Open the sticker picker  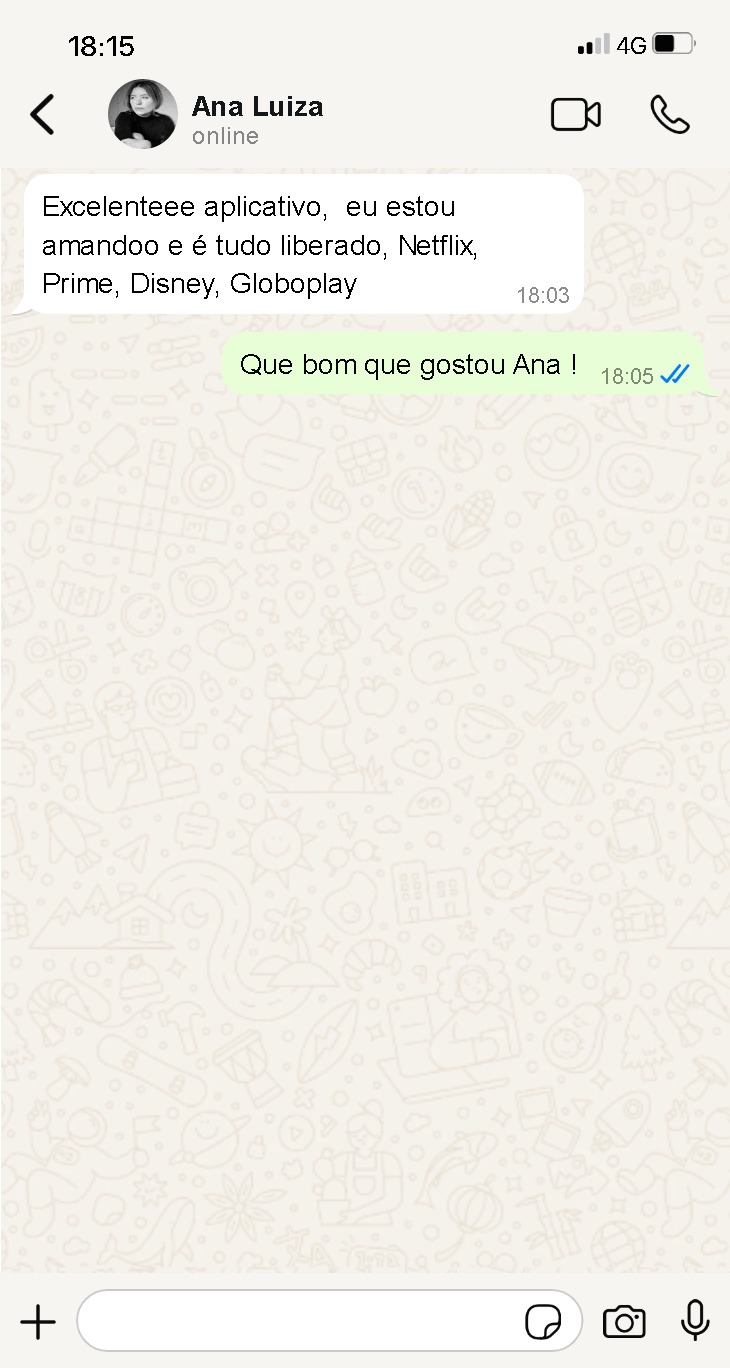[543, 1322]
